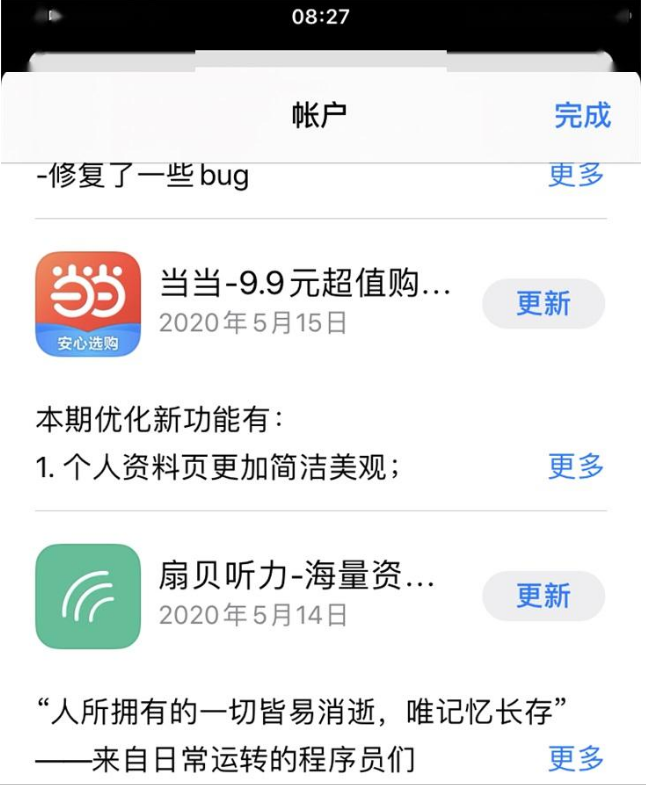Open the 当当 app page
Viewport: 646px width, 785px height.
88,304
